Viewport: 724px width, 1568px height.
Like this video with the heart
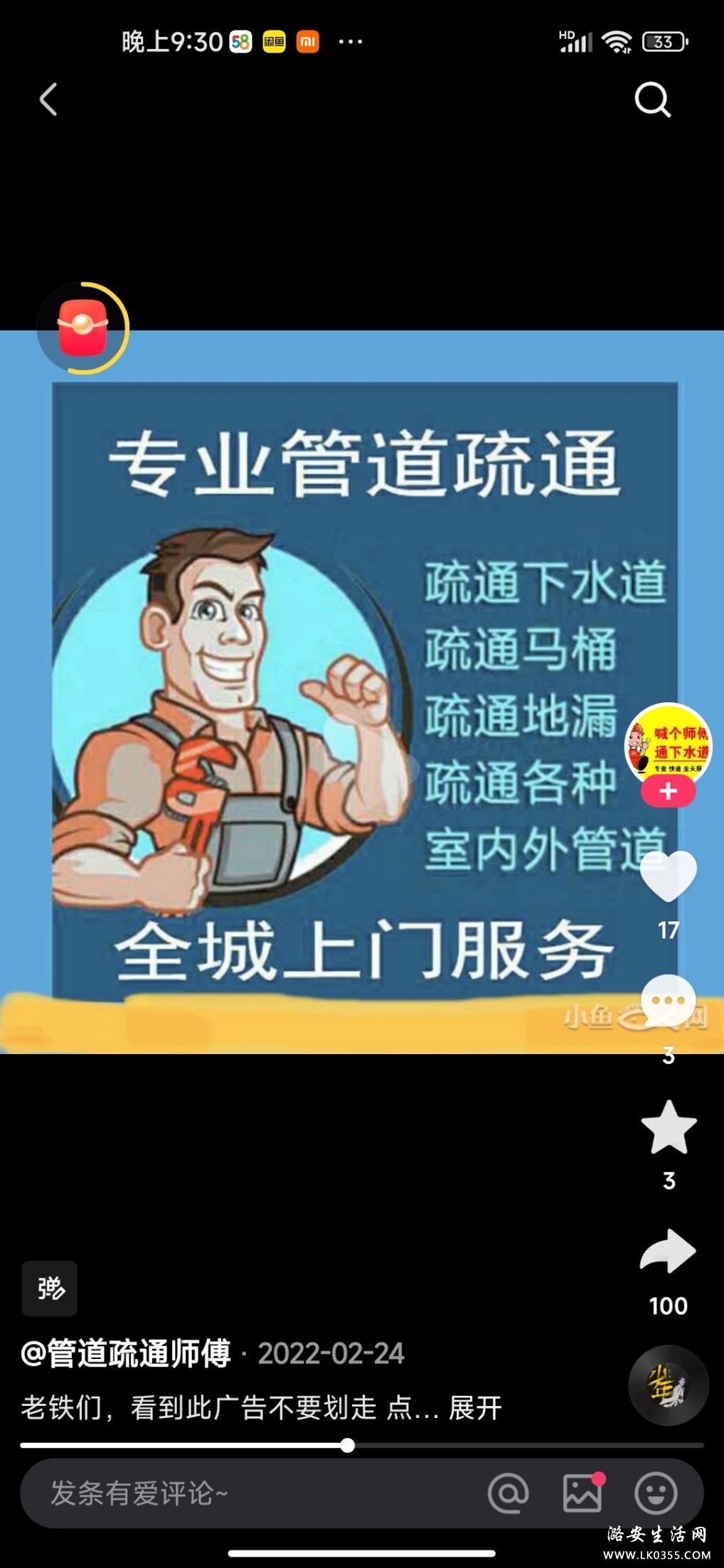[x=668, y=876]
